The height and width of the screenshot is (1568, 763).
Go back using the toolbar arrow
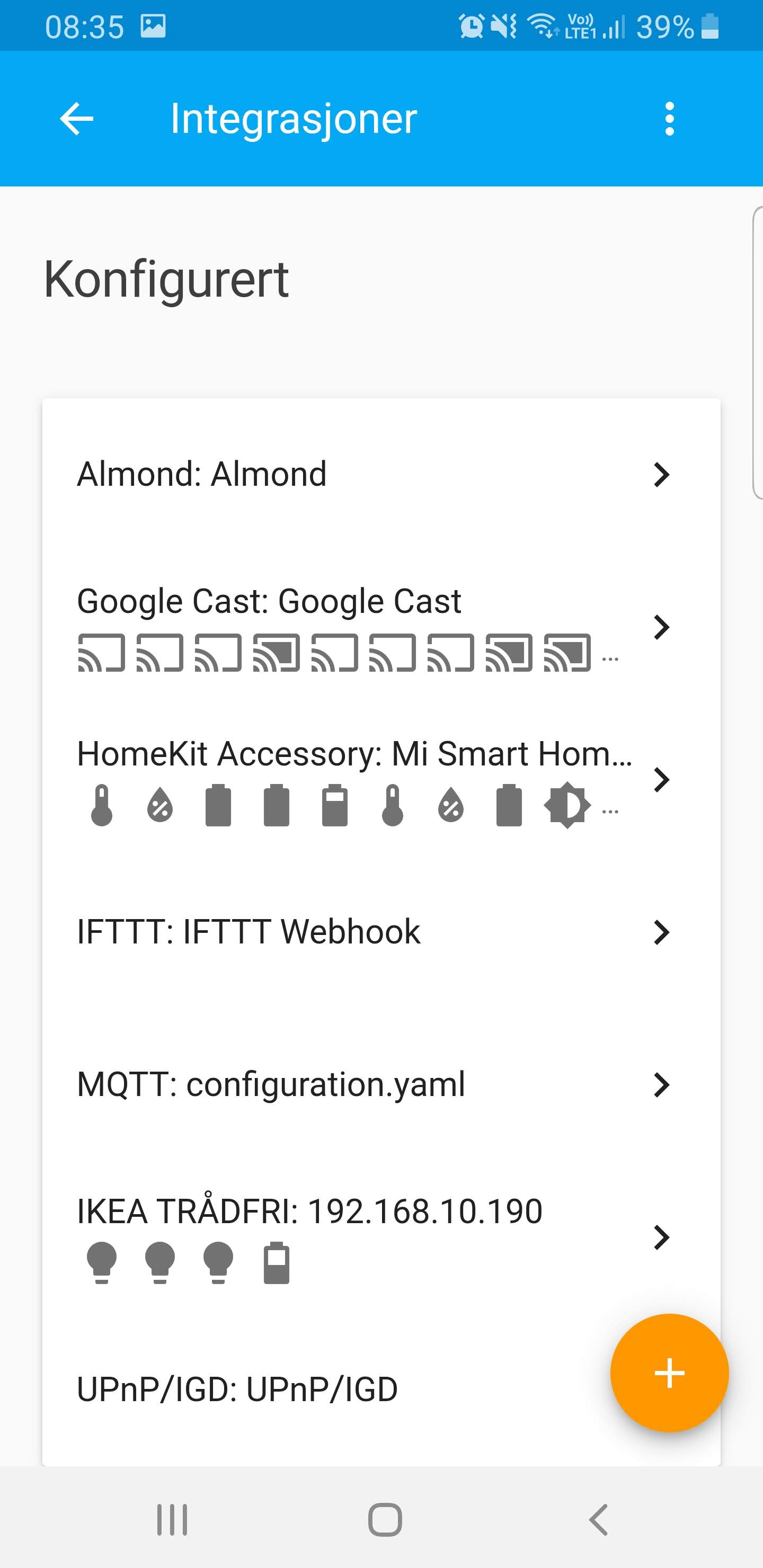tap(77, 118)
